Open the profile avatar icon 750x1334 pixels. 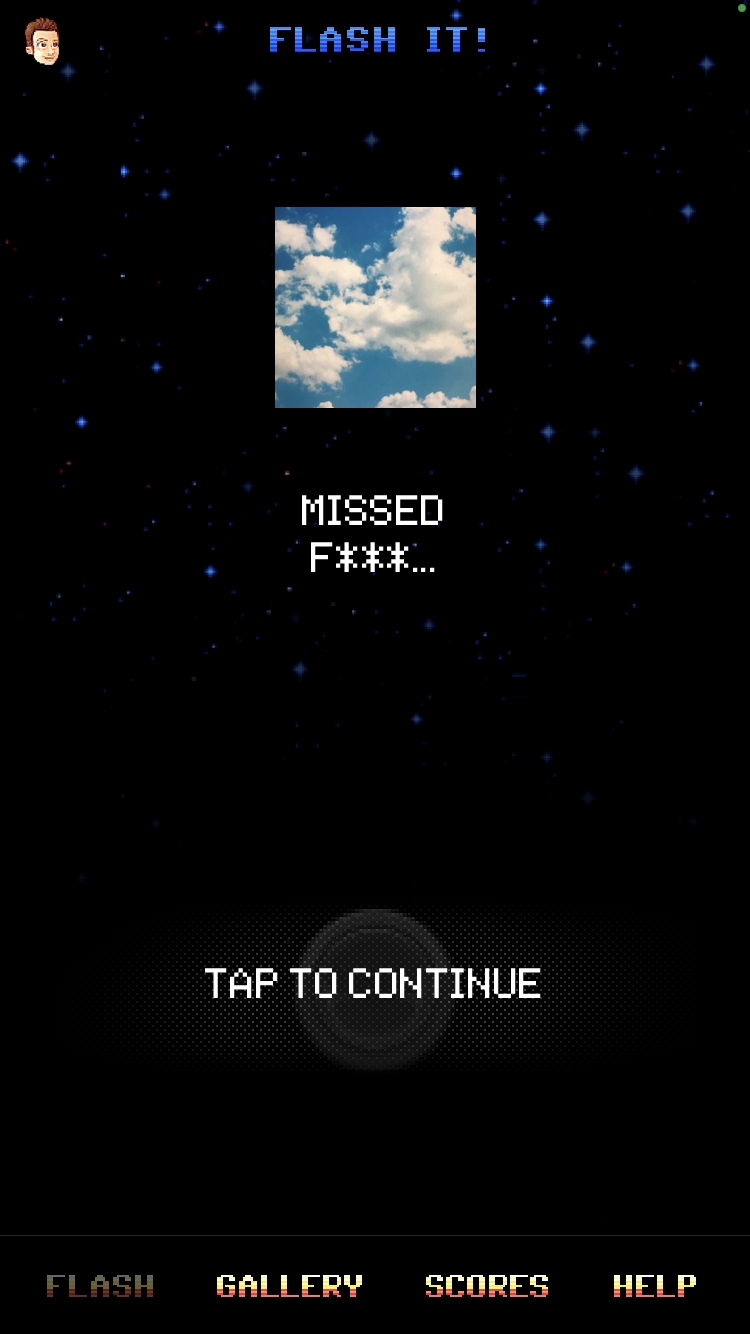pos(42,41)
